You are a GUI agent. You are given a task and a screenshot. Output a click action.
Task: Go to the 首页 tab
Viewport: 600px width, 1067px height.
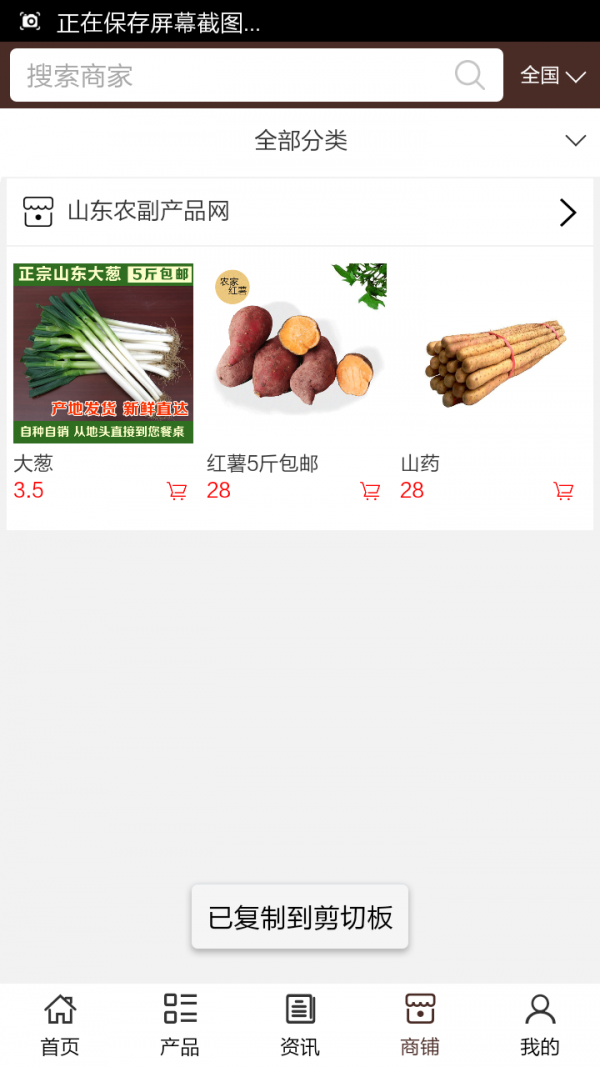click(x=60, y=1025)
